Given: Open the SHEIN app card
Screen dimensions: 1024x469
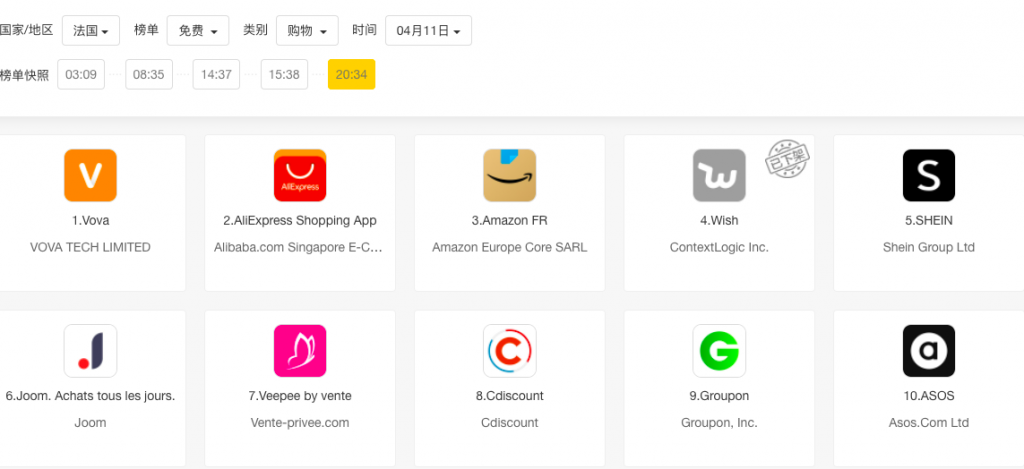Looking at the screenshot, I should (x=928, y=211).
